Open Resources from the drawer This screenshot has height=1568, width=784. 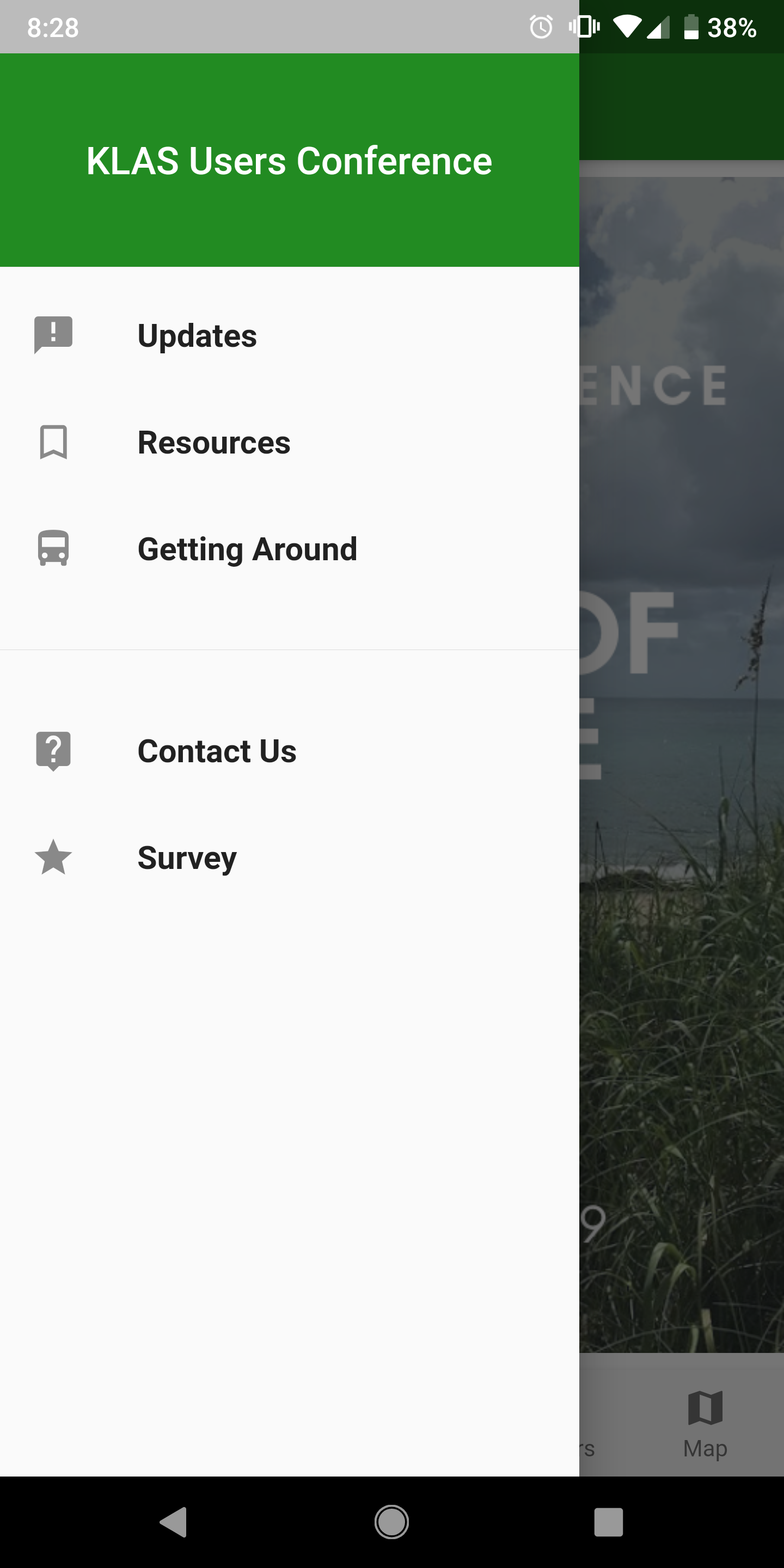coord(213,443)
